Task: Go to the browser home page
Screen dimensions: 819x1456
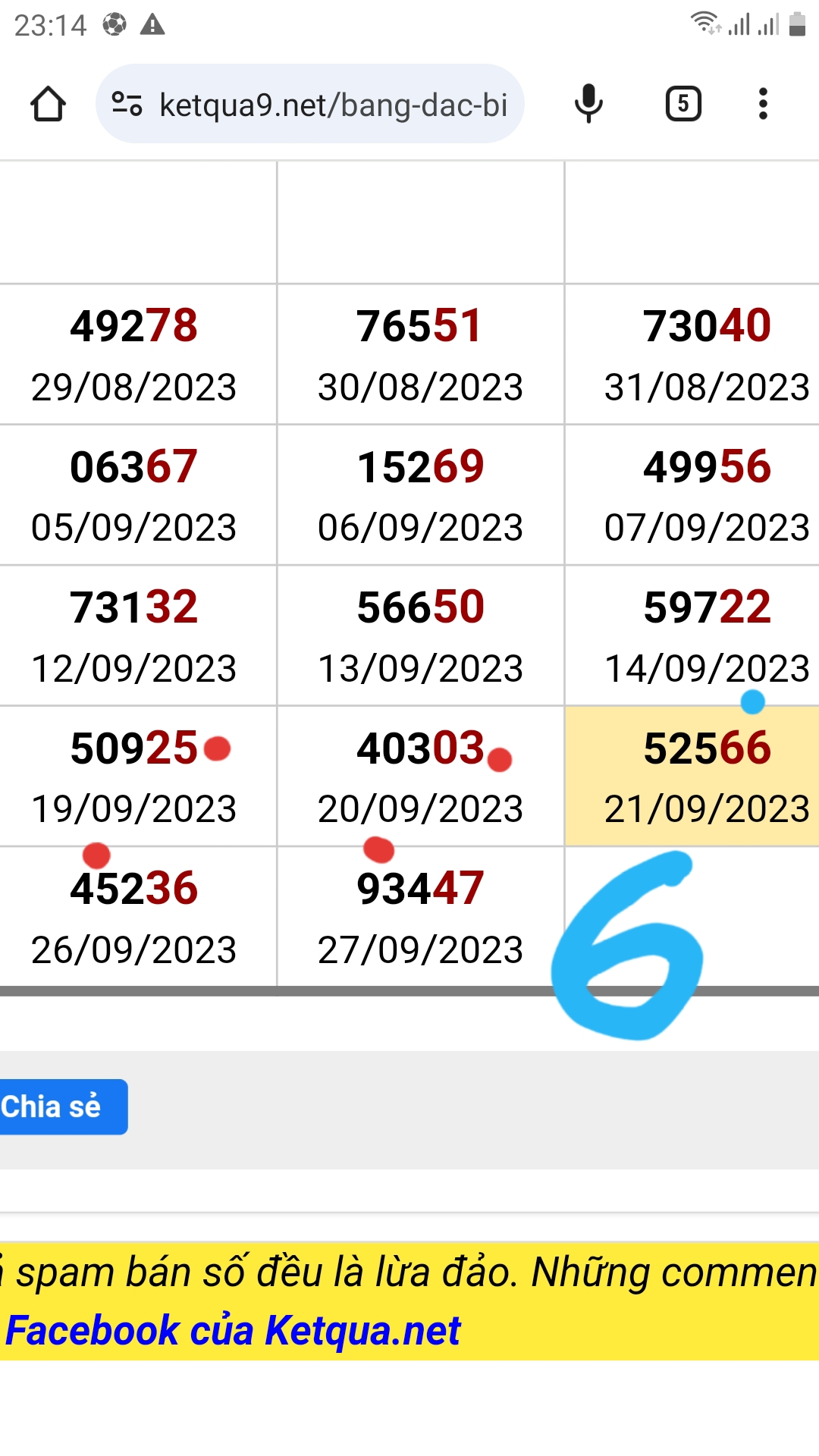Action: click(48, 104)
